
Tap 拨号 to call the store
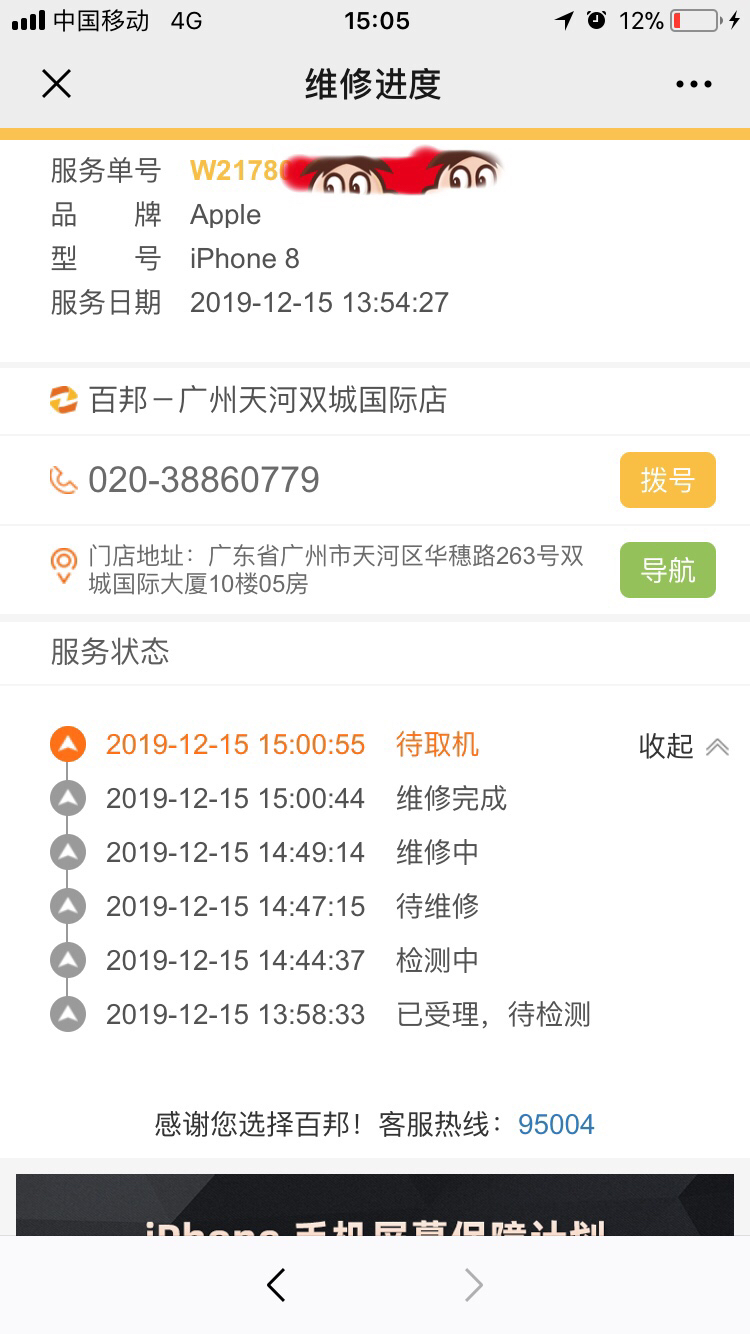(667, 480)
